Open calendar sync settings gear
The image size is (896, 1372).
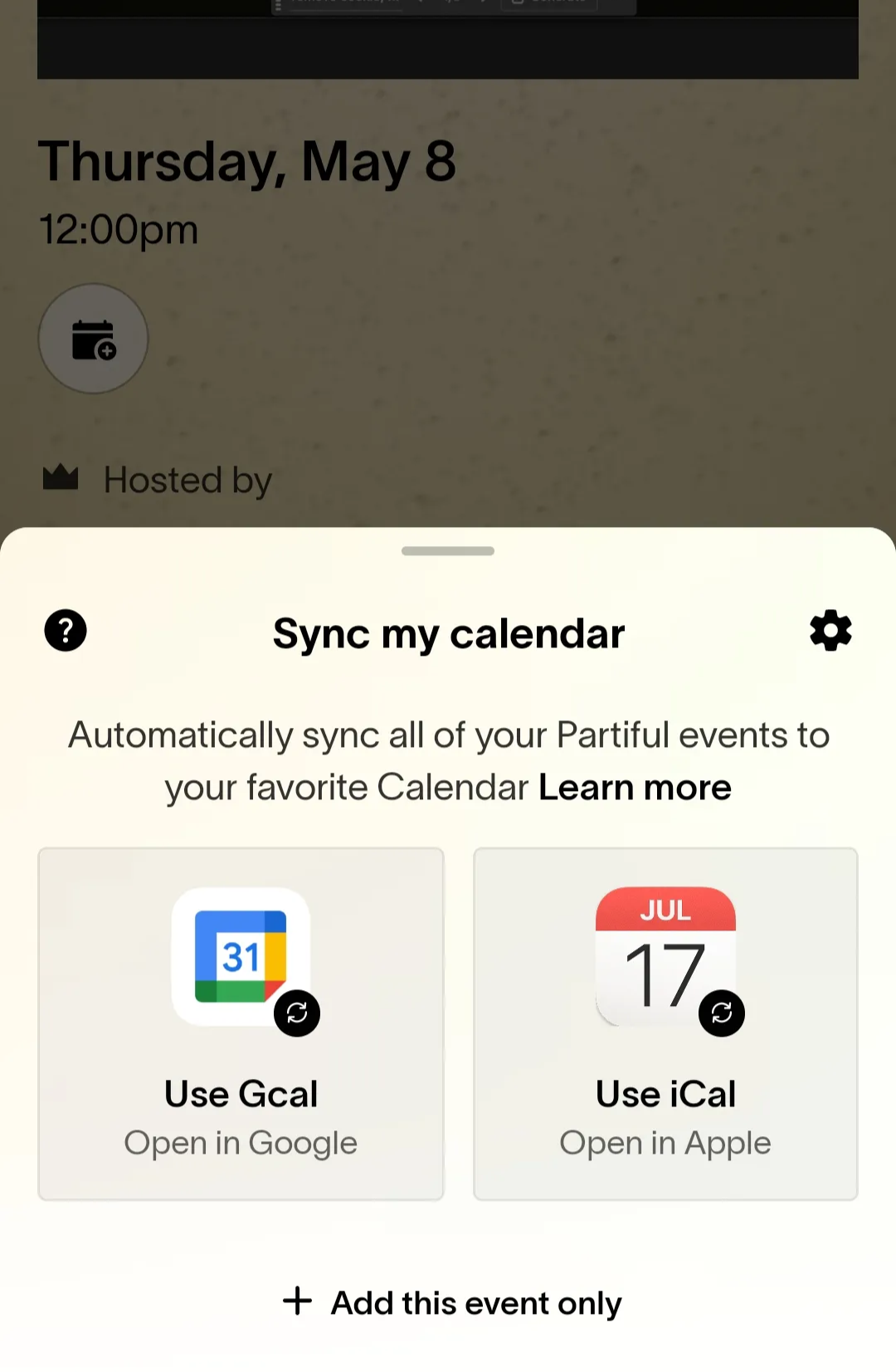click(x=830, y=631)
